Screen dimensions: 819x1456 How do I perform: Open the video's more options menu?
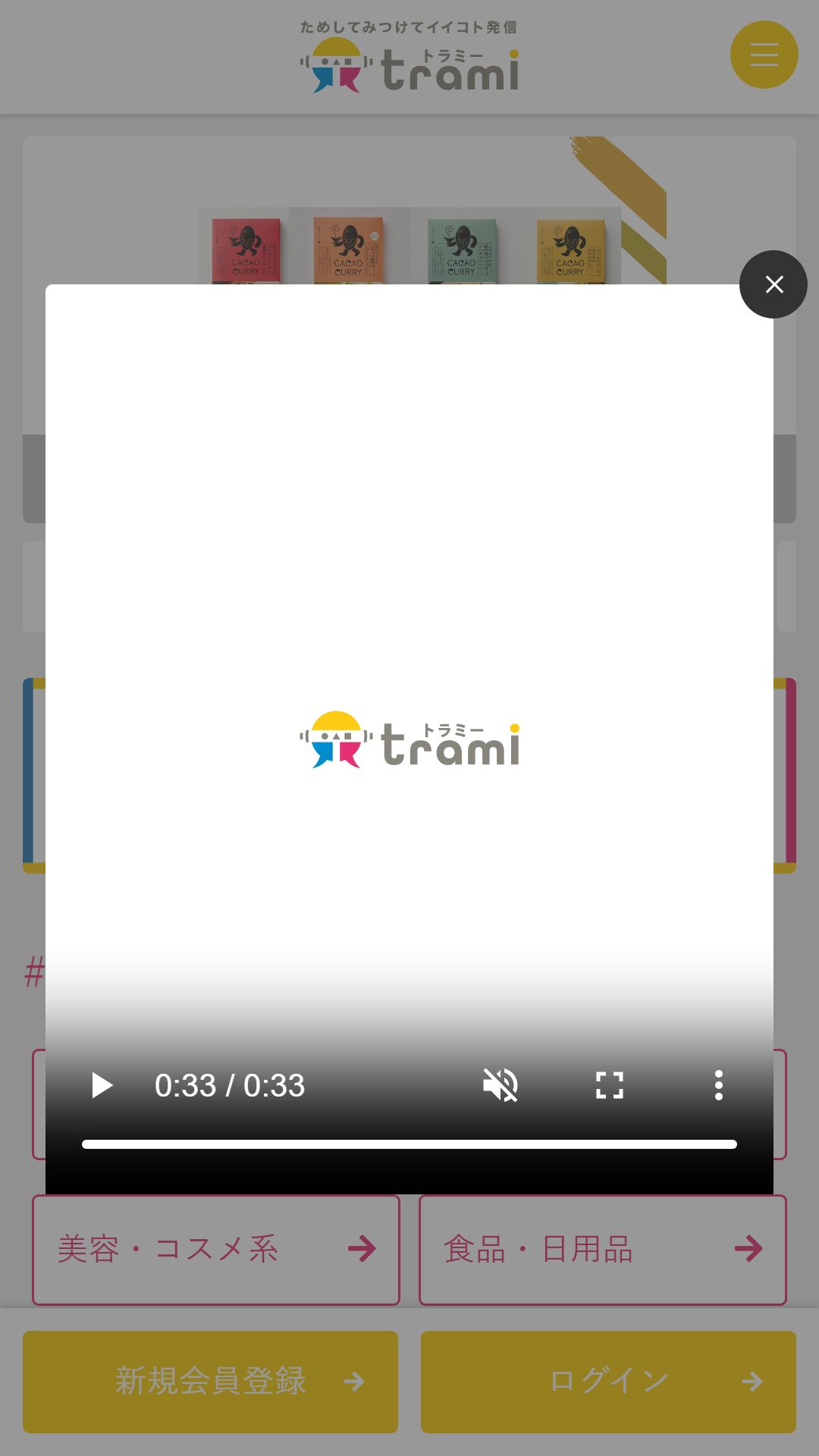point(719,1085)
